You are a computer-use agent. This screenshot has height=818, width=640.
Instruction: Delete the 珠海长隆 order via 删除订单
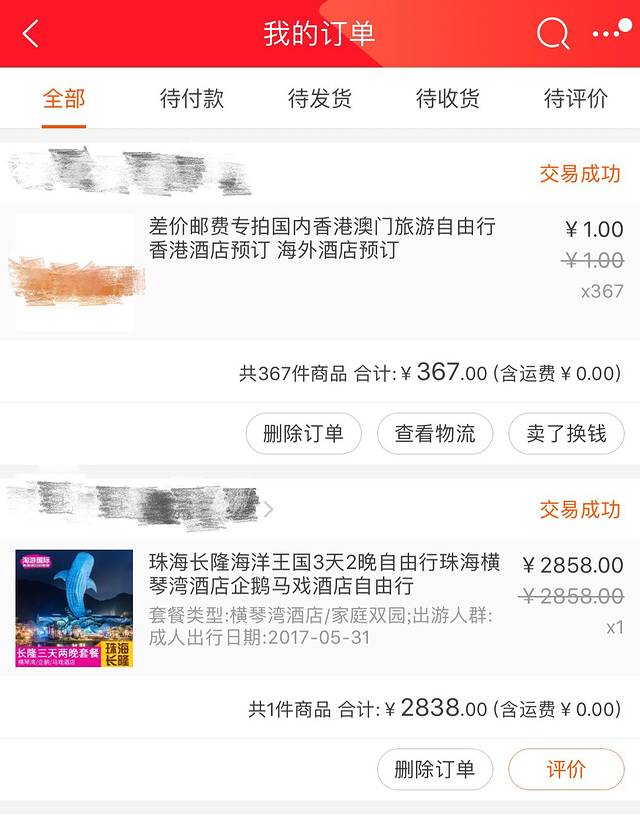click(435, 770)
